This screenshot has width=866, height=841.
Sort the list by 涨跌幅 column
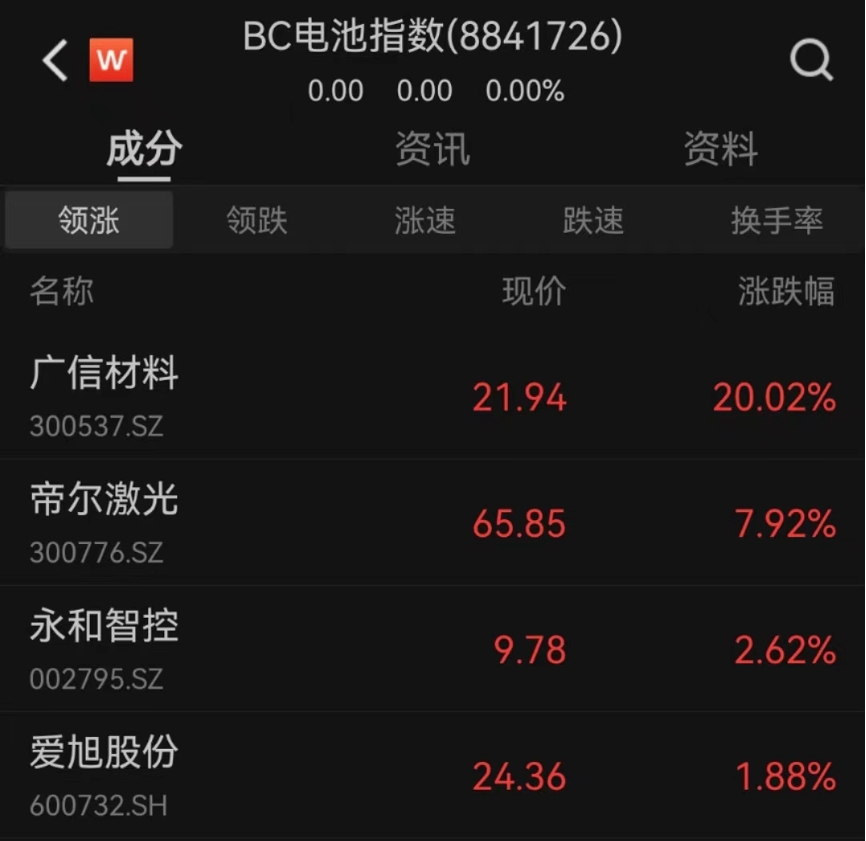tap(786, 292)
